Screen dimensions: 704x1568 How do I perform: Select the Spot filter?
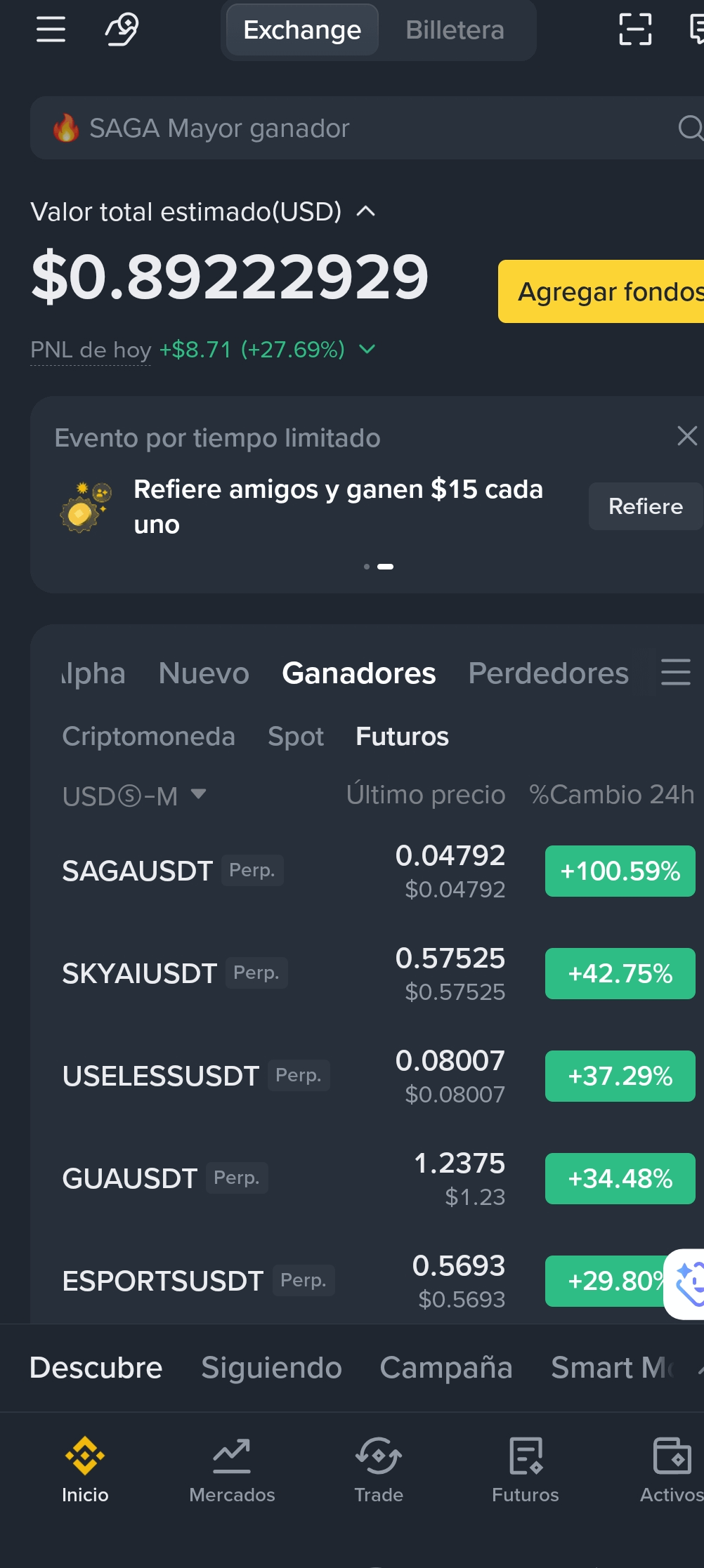pos(296,737)
